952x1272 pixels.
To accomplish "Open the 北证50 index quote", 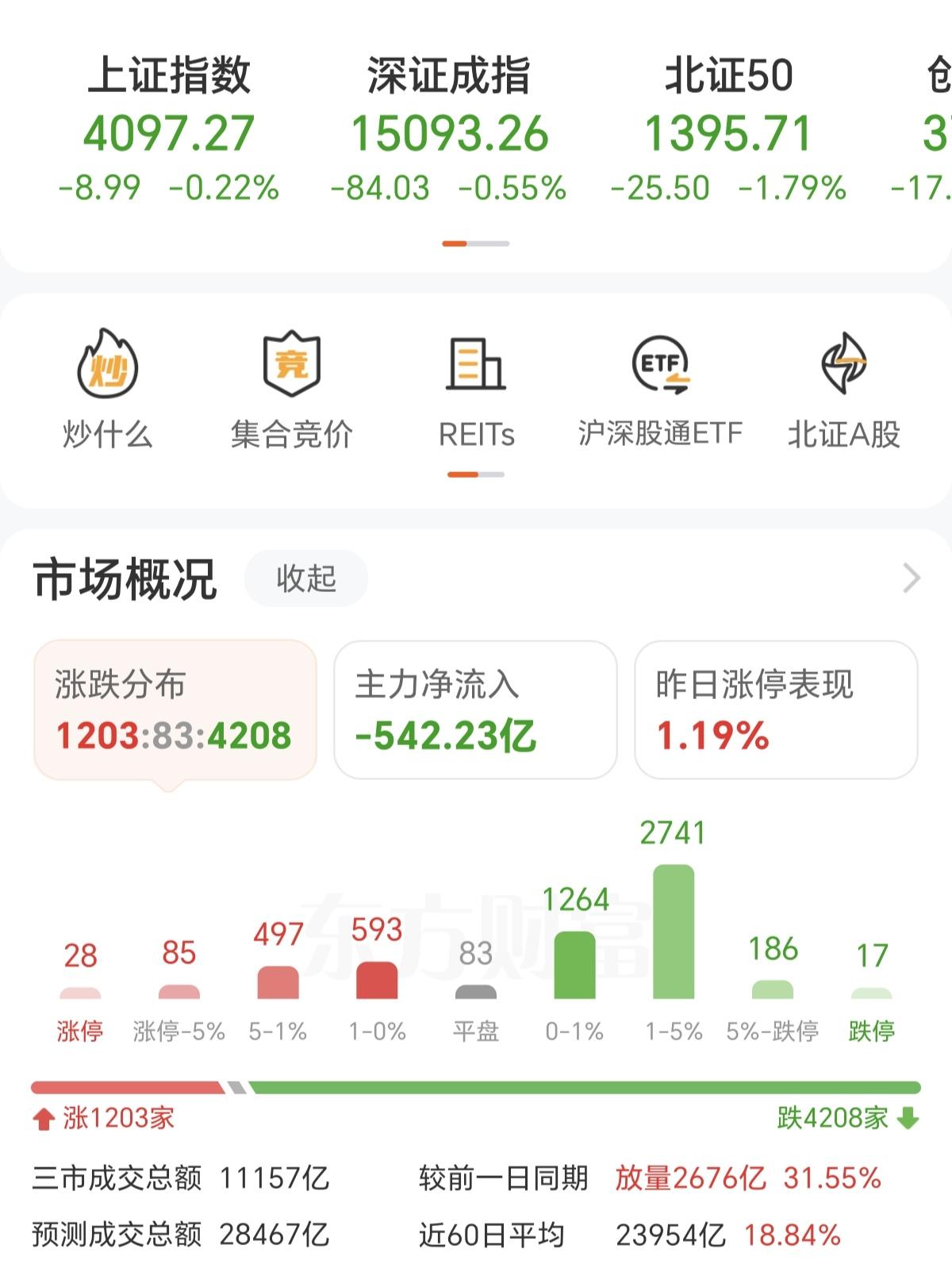I will pos(728,127).
